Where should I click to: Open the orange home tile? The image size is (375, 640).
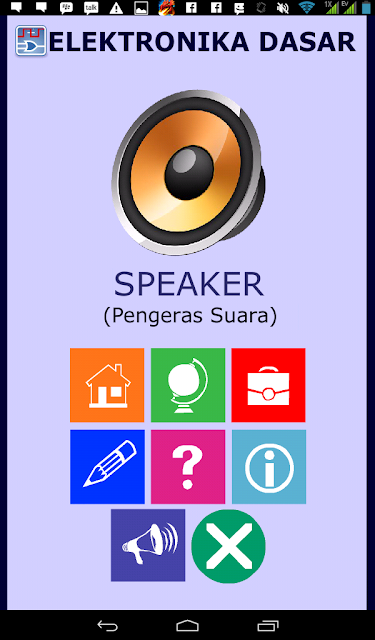pyautogui.click(x=107, y=385)
